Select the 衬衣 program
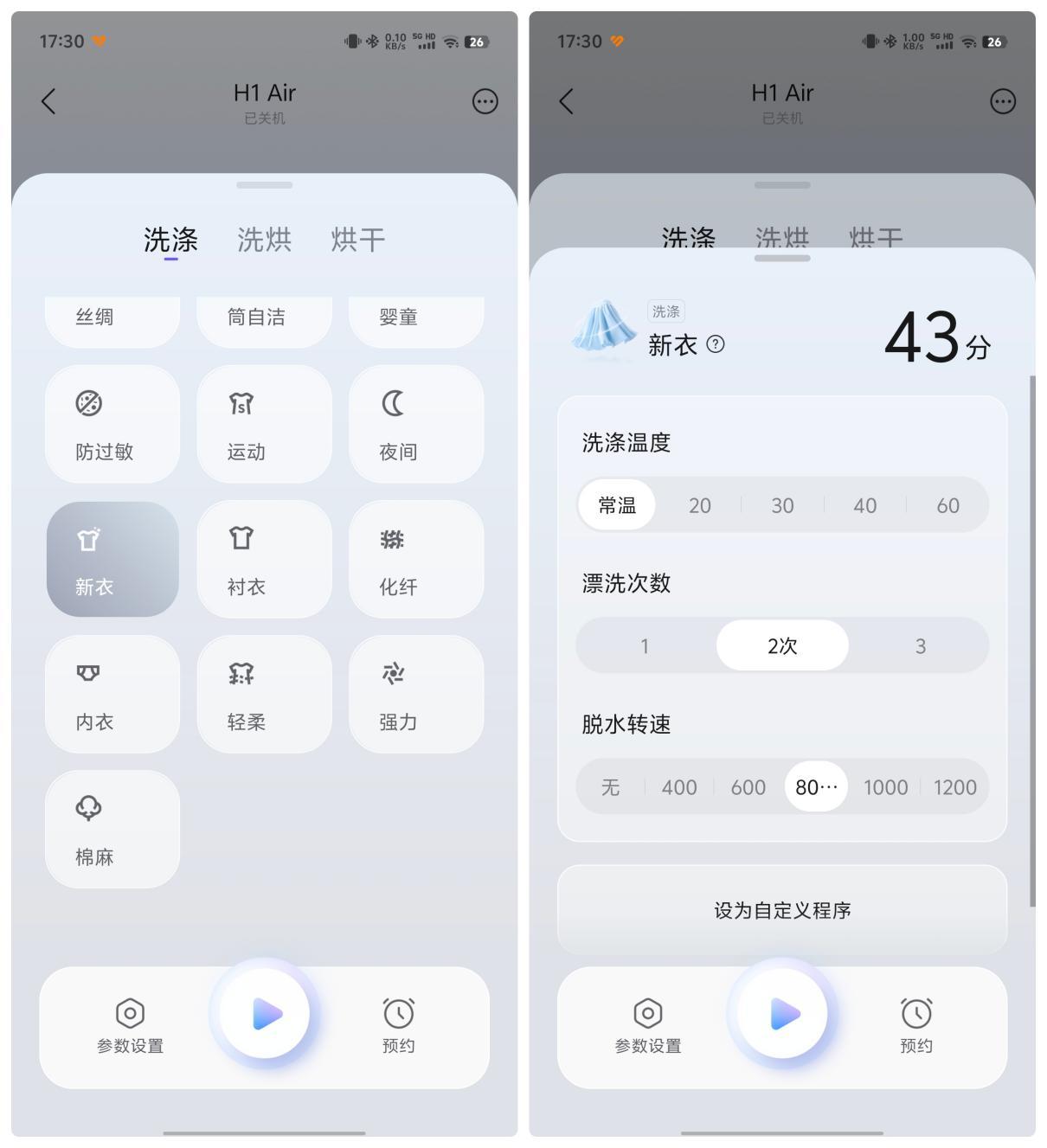This screenshot has width=1047, height=1148. 264,559
